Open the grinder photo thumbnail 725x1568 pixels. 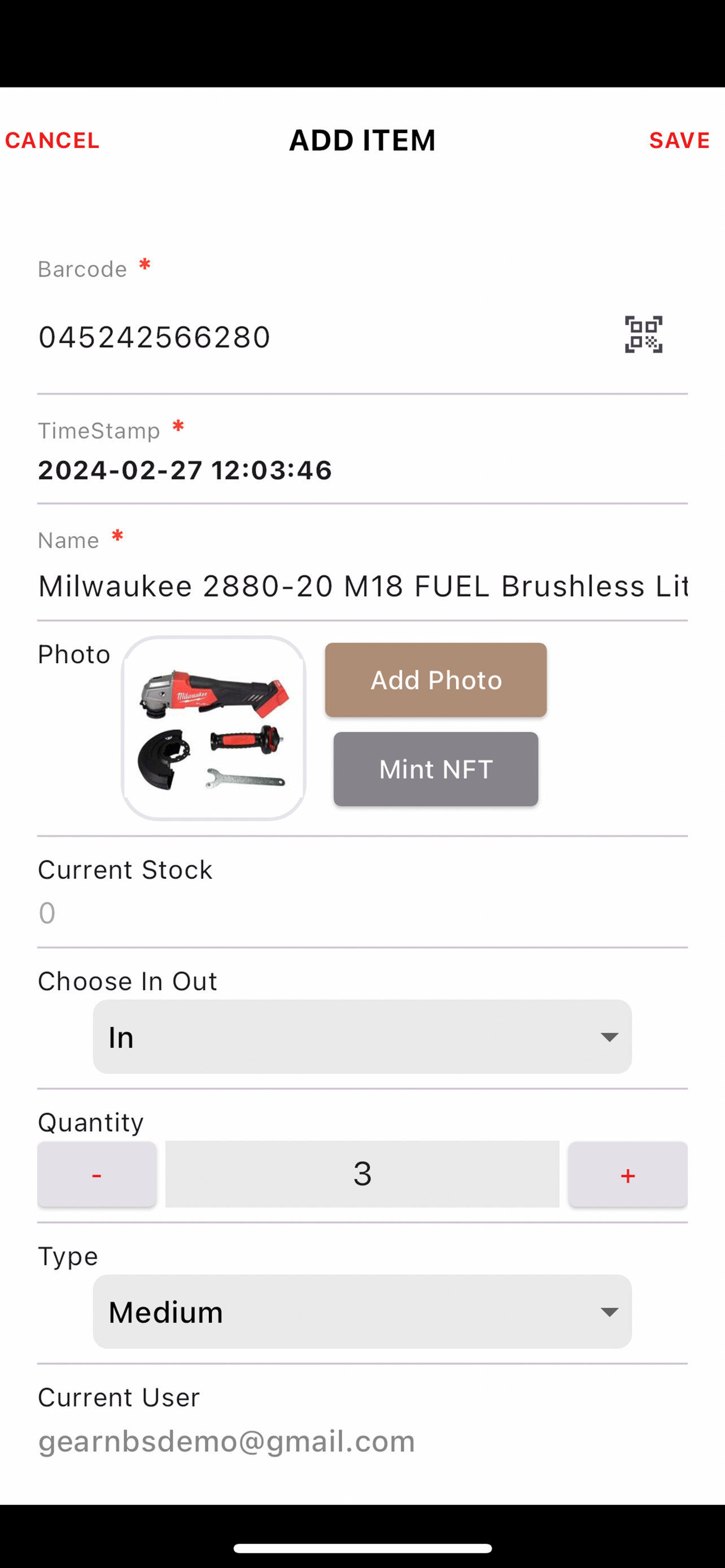coord(213,728)
